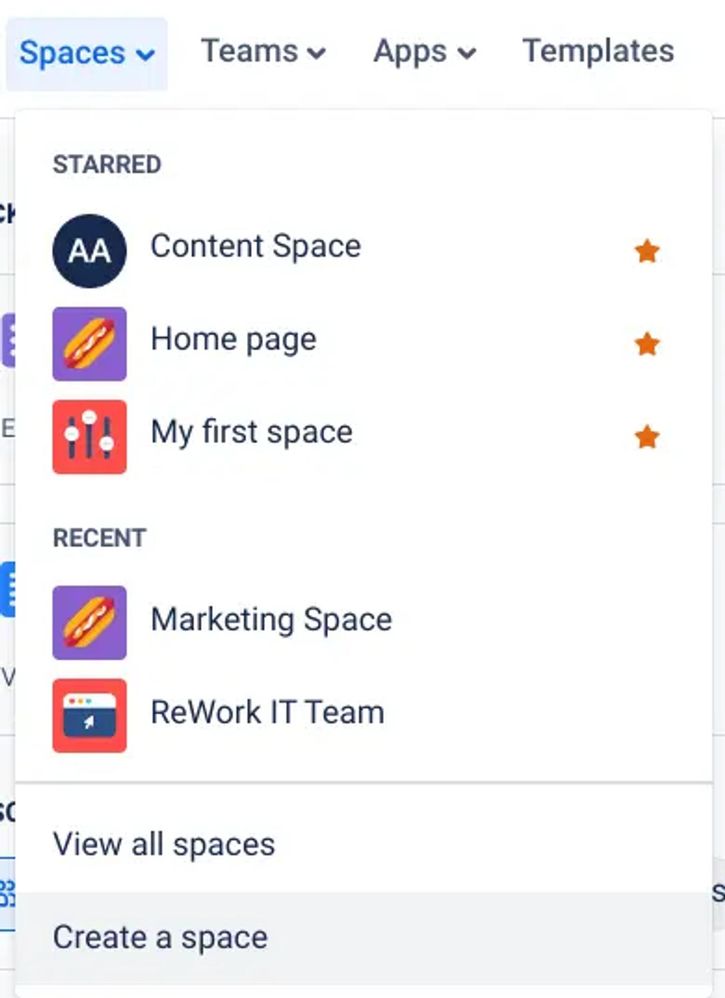Expand the Teams menu
This screenshot has height=998, width=725.
click(x=263, y=51)
